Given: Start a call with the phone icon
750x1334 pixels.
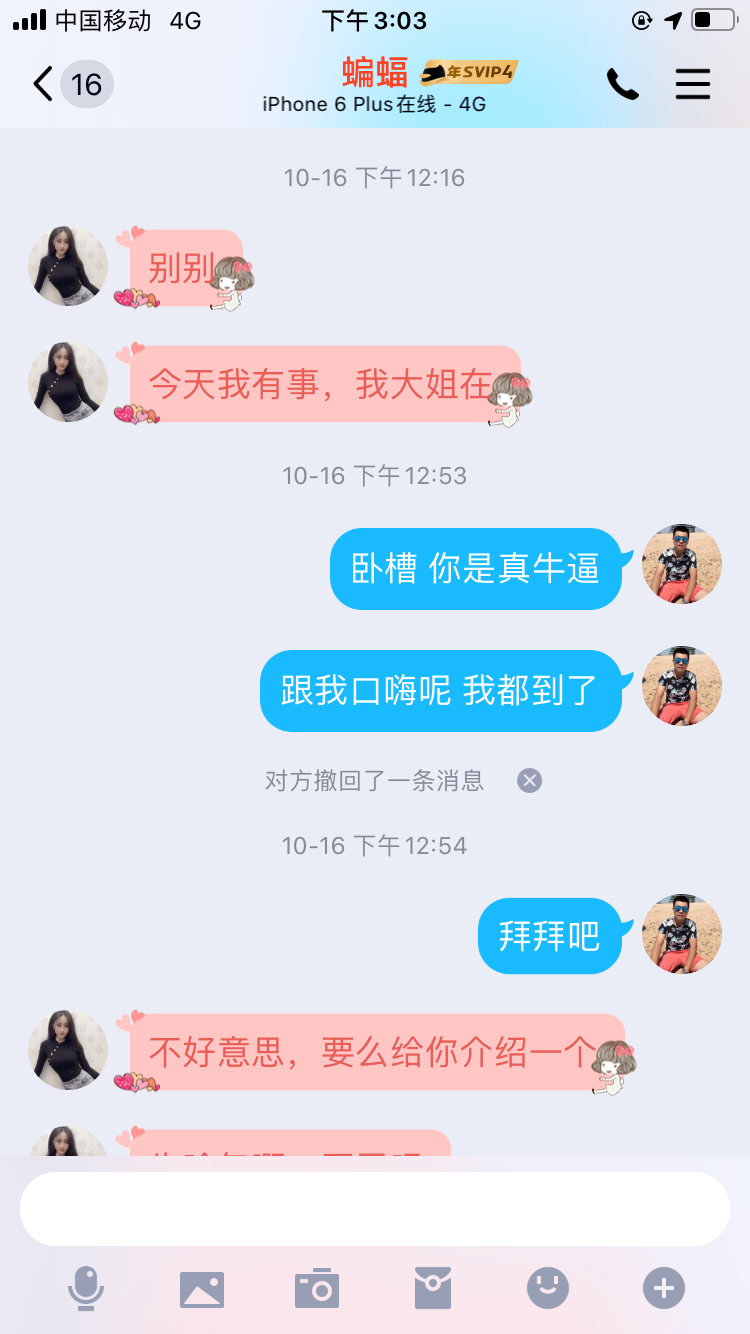Looking at the screenshot, I should pos(623,84).
